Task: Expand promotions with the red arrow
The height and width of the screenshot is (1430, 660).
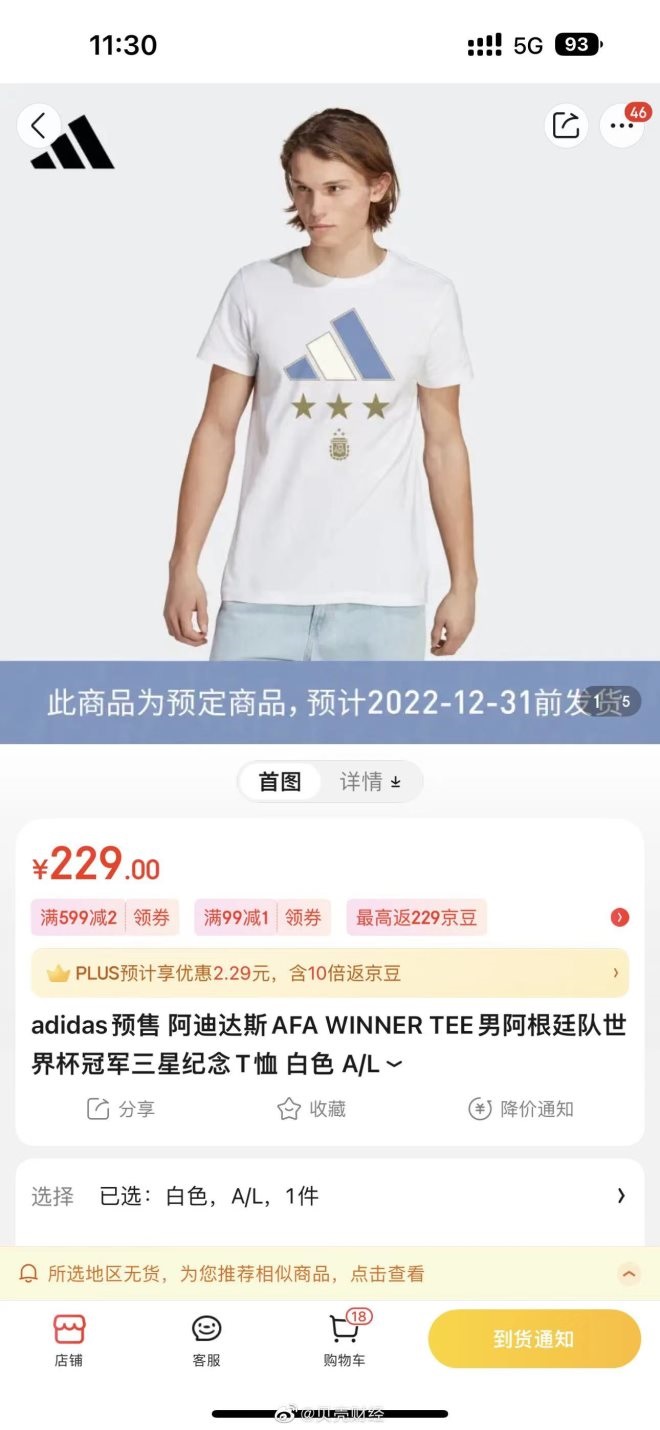Action: pos(619,917)
